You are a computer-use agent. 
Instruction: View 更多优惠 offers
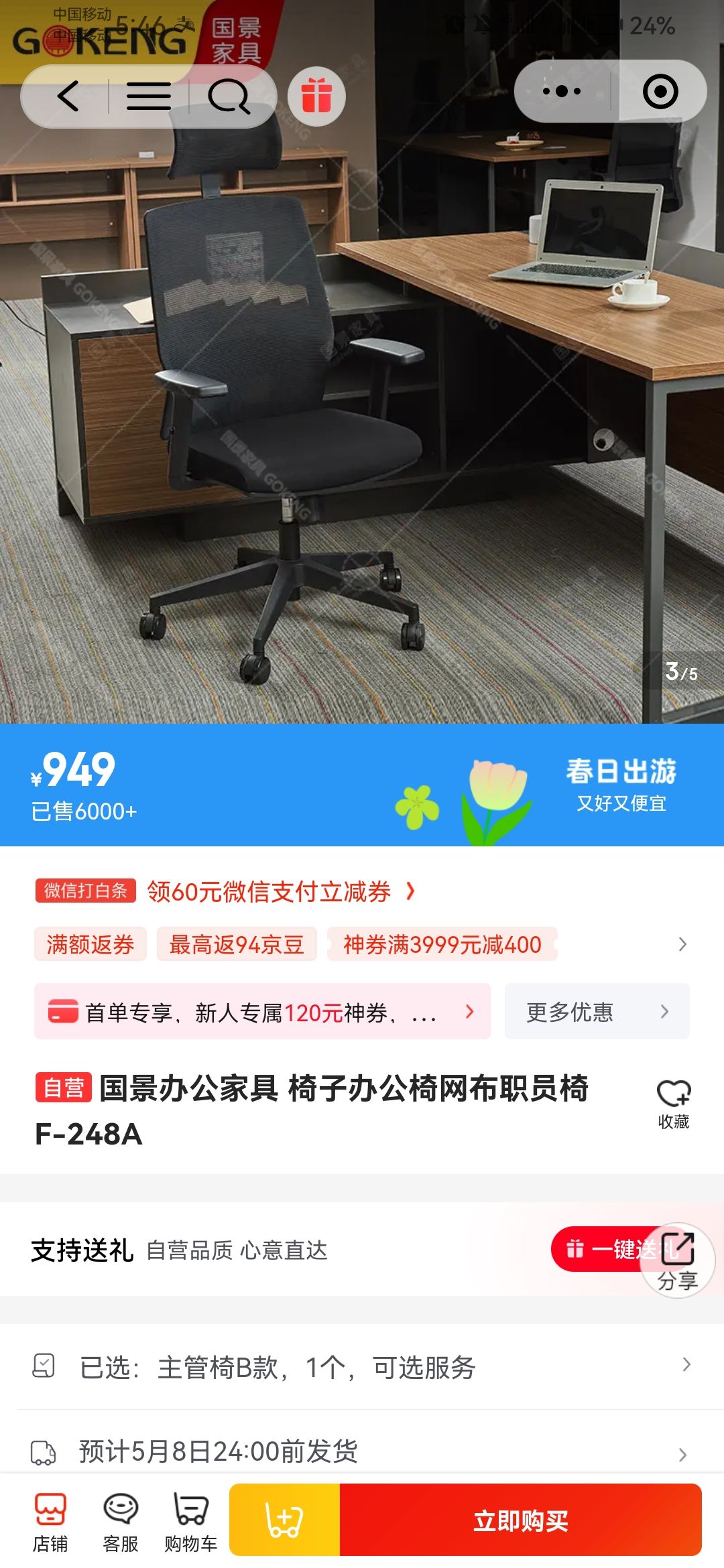[596, 1012]
